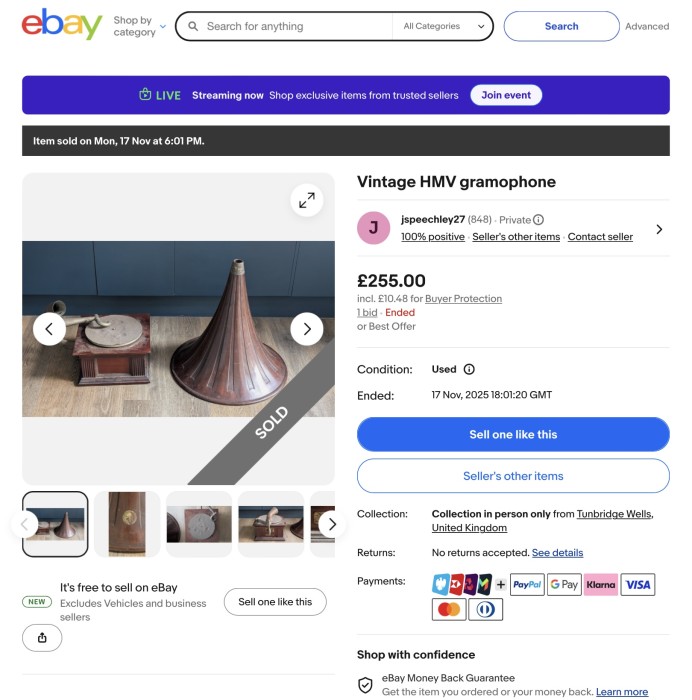
Task: Open the outlined Seller's other items button
Action: (513, 476)
